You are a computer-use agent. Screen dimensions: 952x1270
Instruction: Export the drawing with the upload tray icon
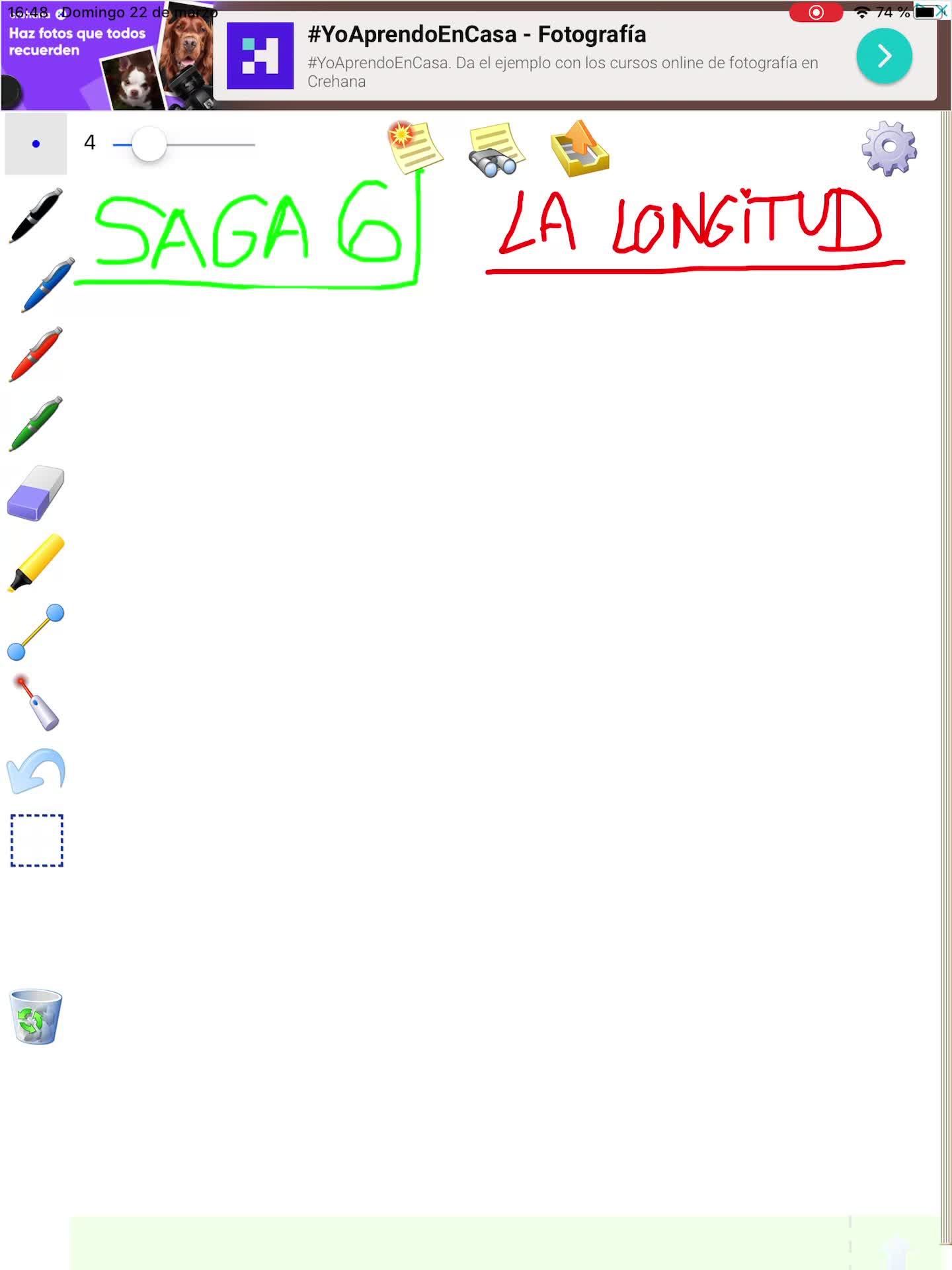(x=580, y=148)
